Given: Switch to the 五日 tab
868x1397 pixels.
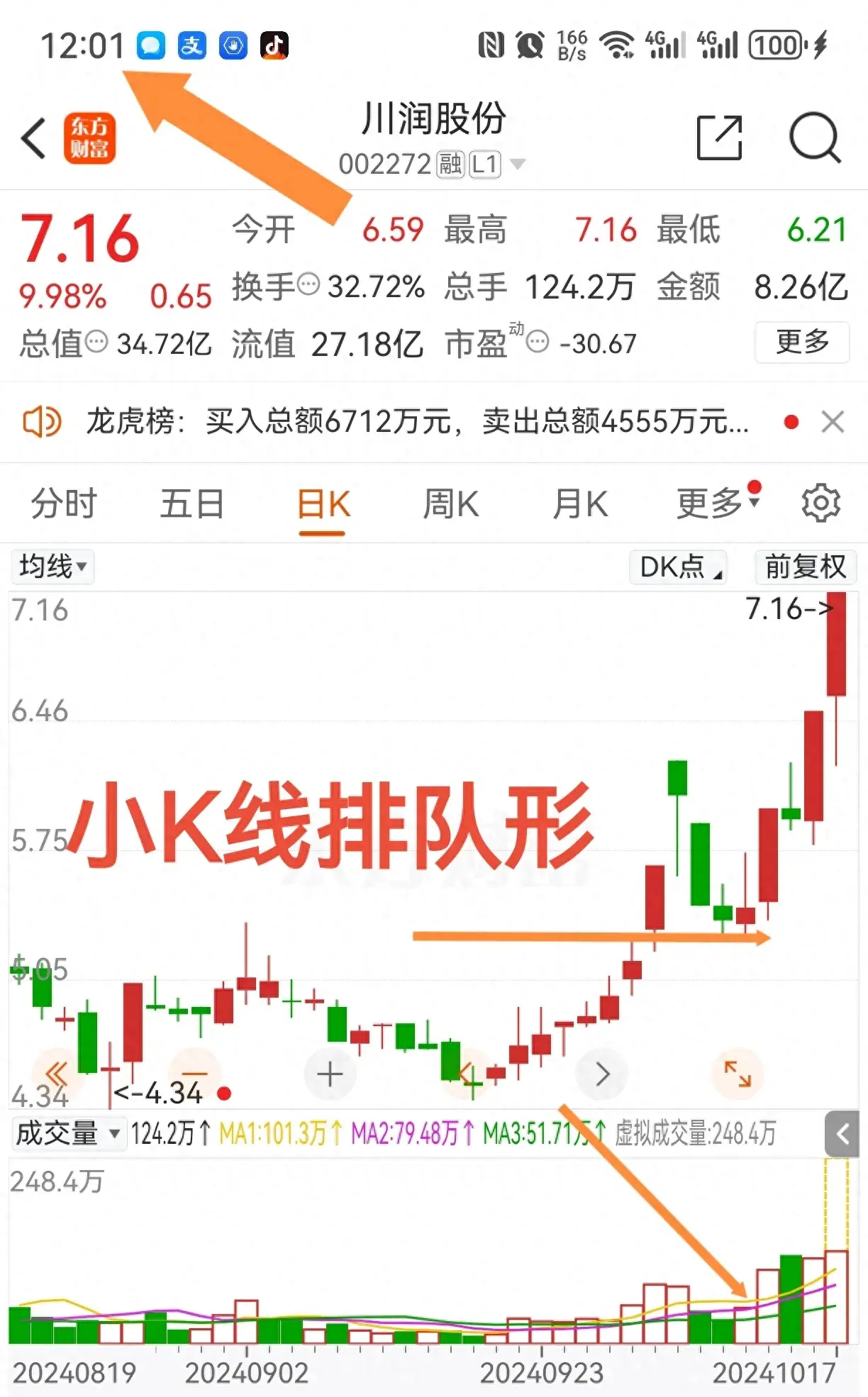Looking at the screenshot, I should click(x=191, y=504).
